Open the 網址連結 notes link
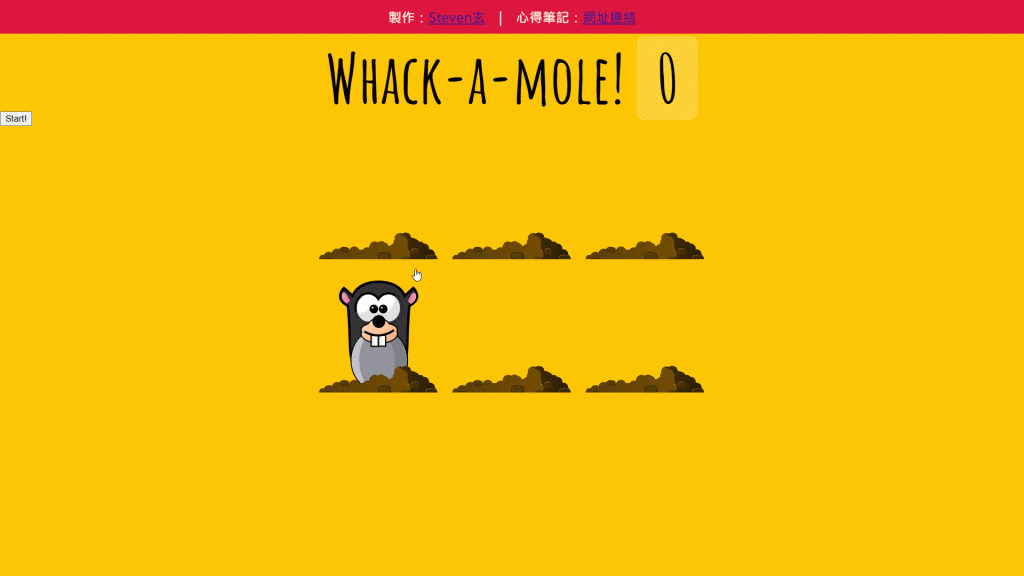 click(609, 18)
